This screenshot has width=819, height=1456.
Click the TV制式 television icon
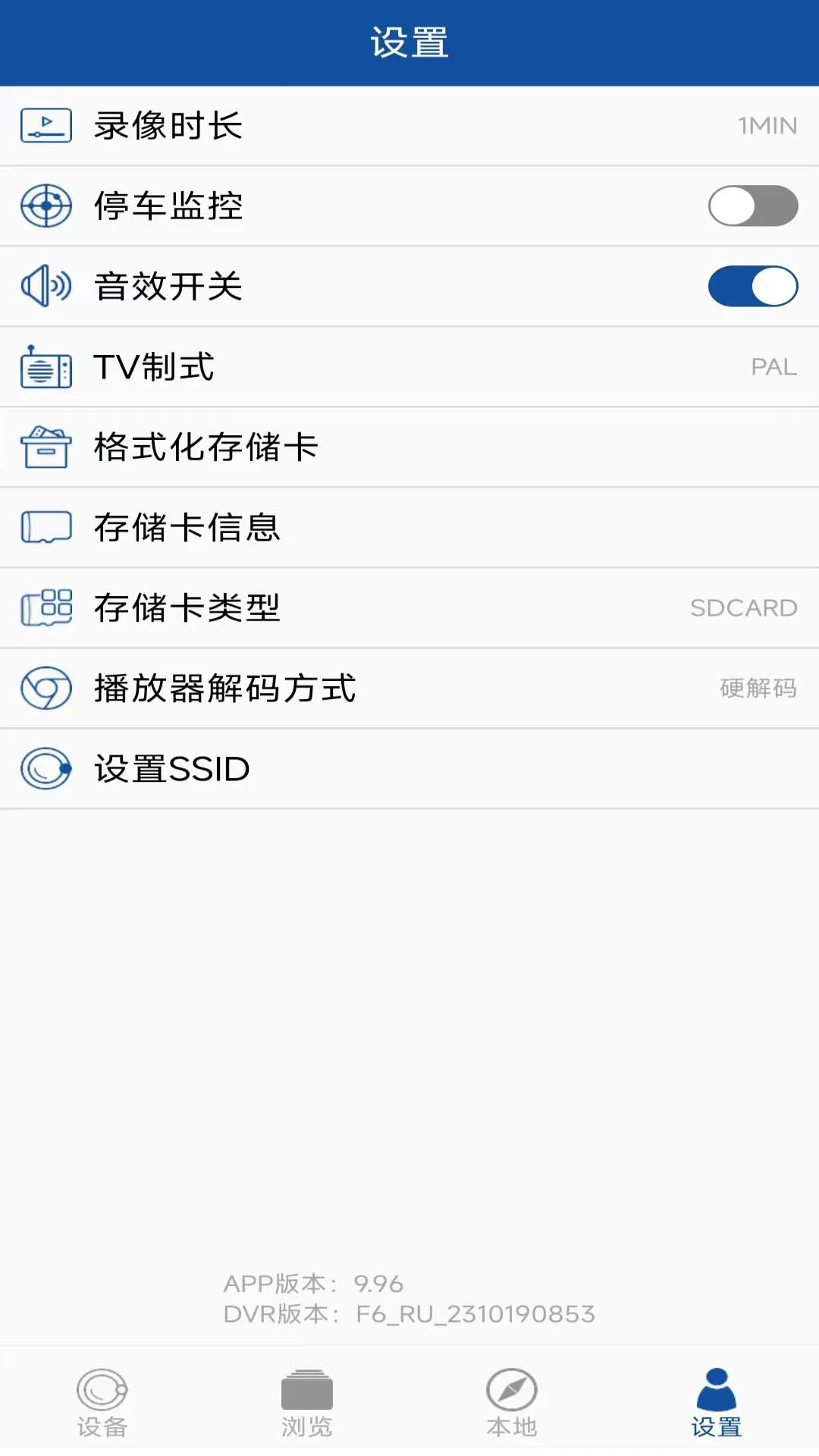45,367
